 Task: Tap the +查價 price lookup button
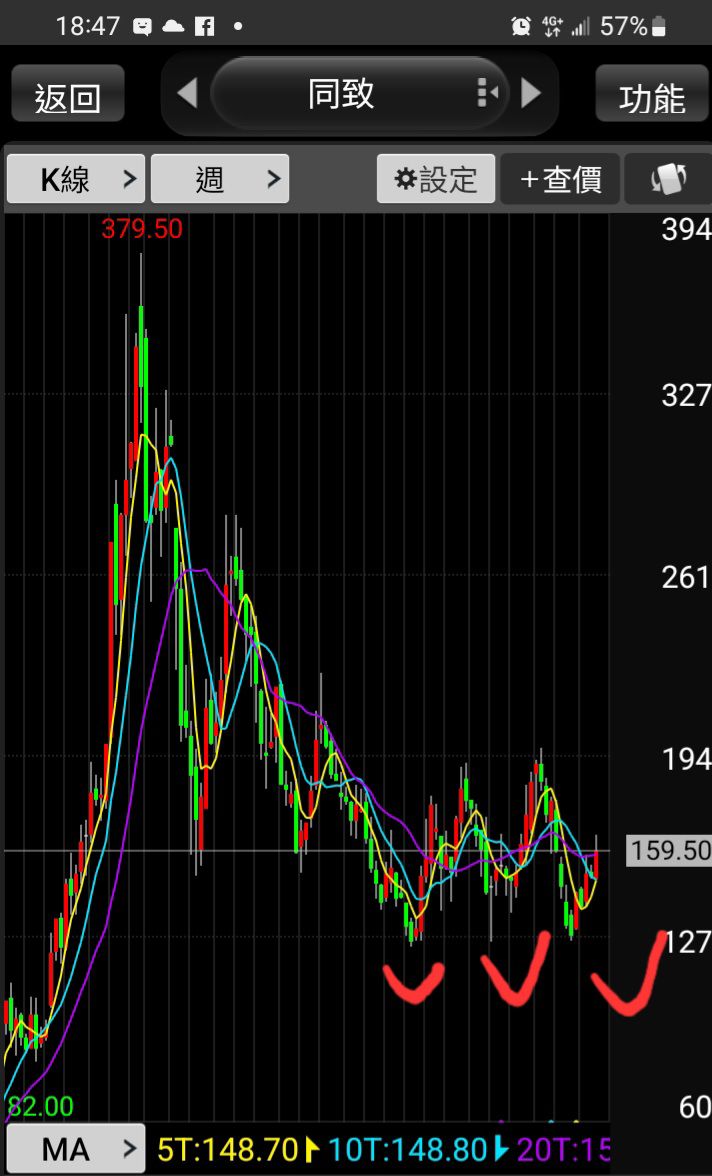point(560,178)
